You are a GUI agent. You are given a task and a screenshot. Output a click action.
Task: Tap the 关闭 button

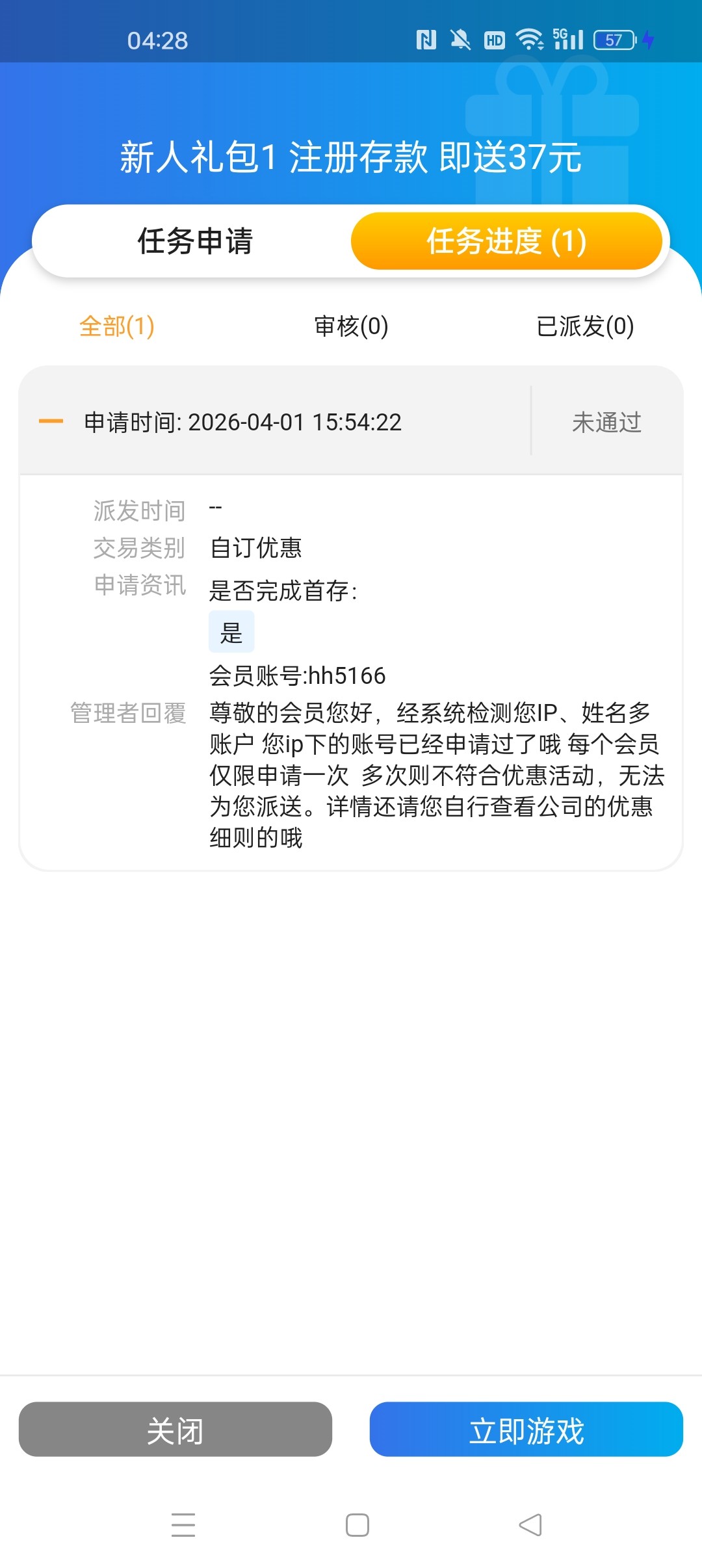click(x=175, y=1429)
